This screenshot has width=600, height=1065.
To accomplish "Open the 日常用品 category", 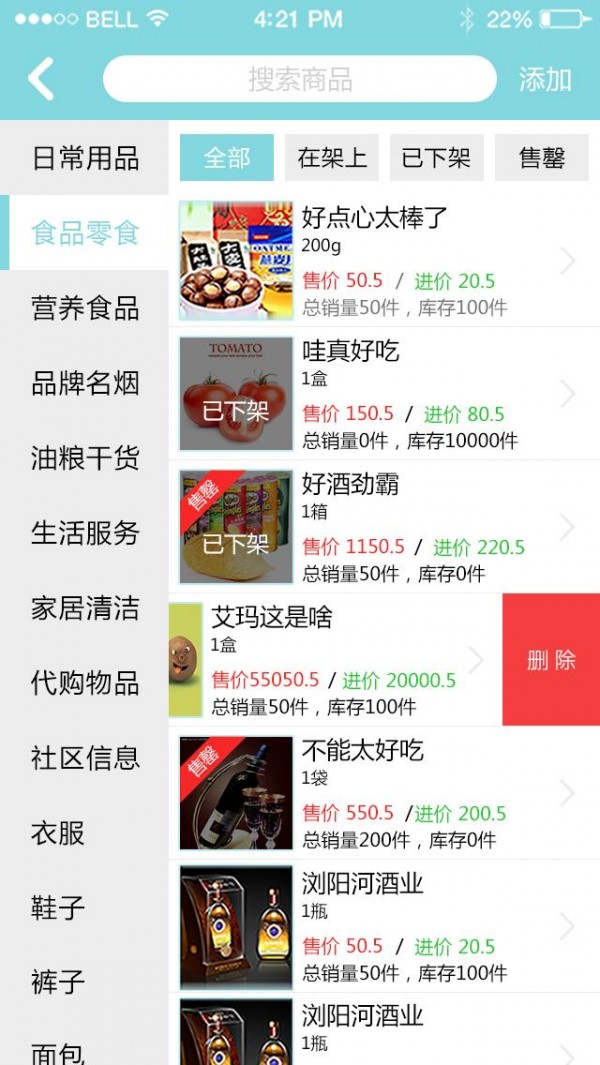I will click(x=85, y=158).
